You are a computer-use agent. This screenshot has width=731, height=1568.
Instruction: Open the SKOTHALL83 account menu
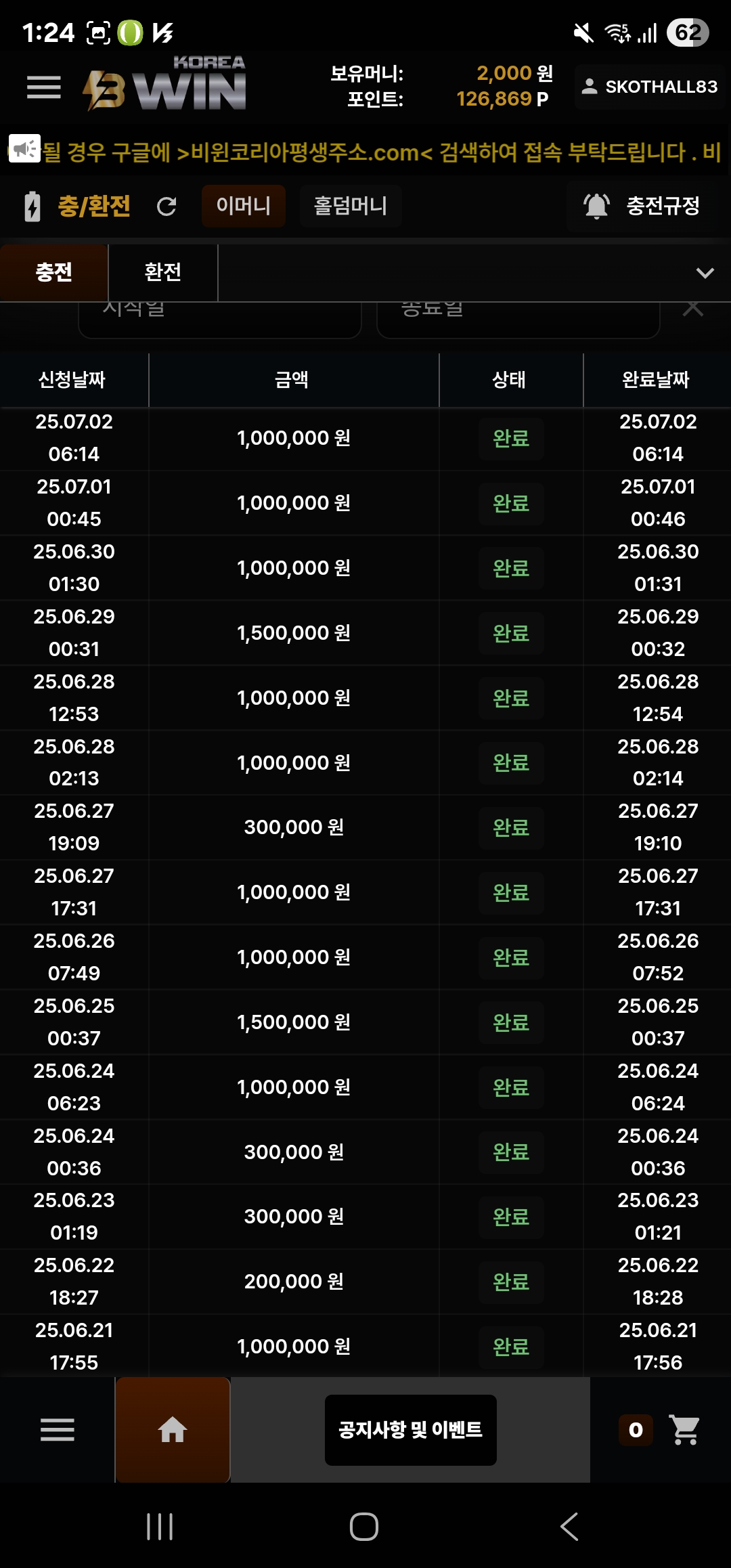click(x=649, y=87)
